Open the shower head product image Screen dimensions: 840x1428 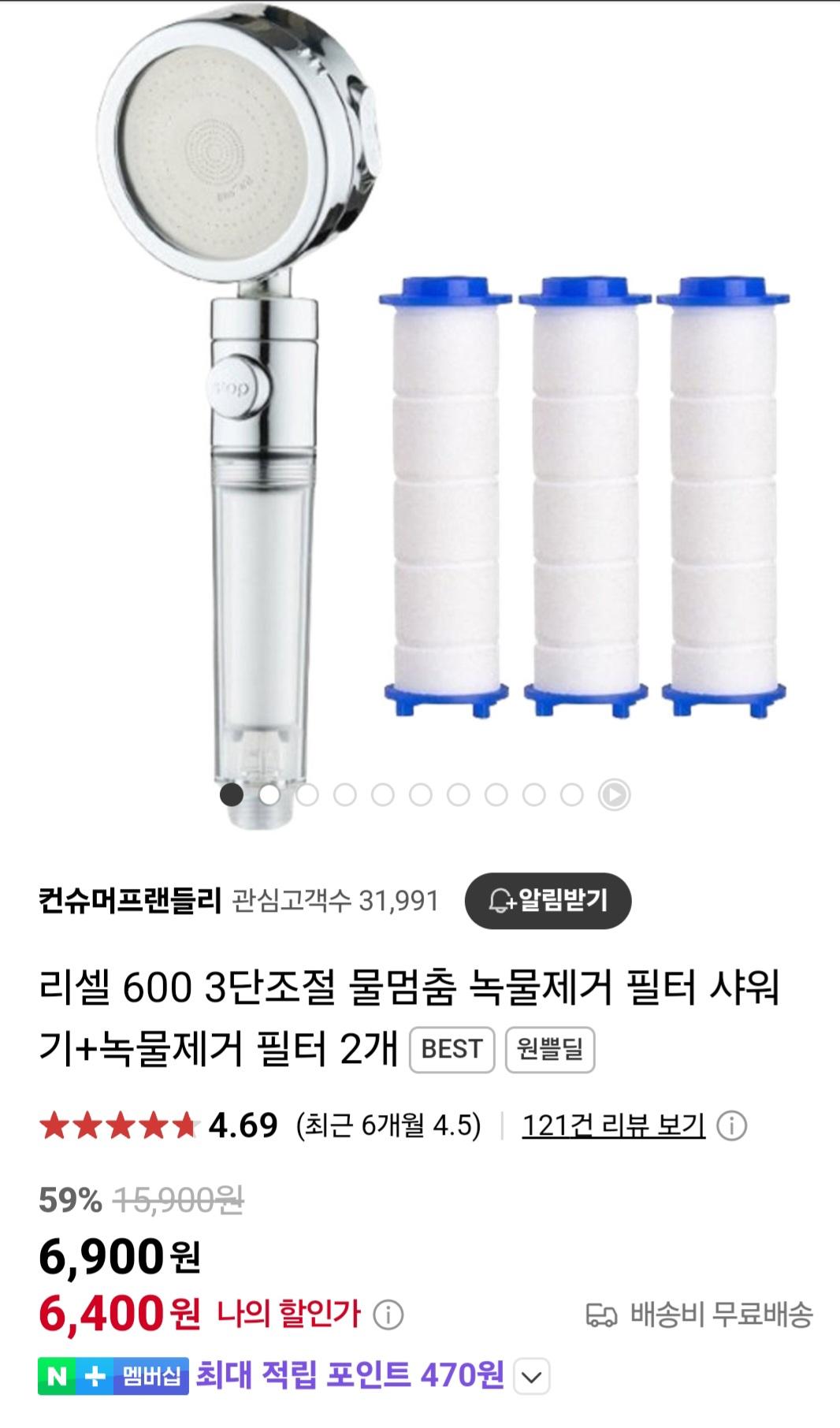420,410
